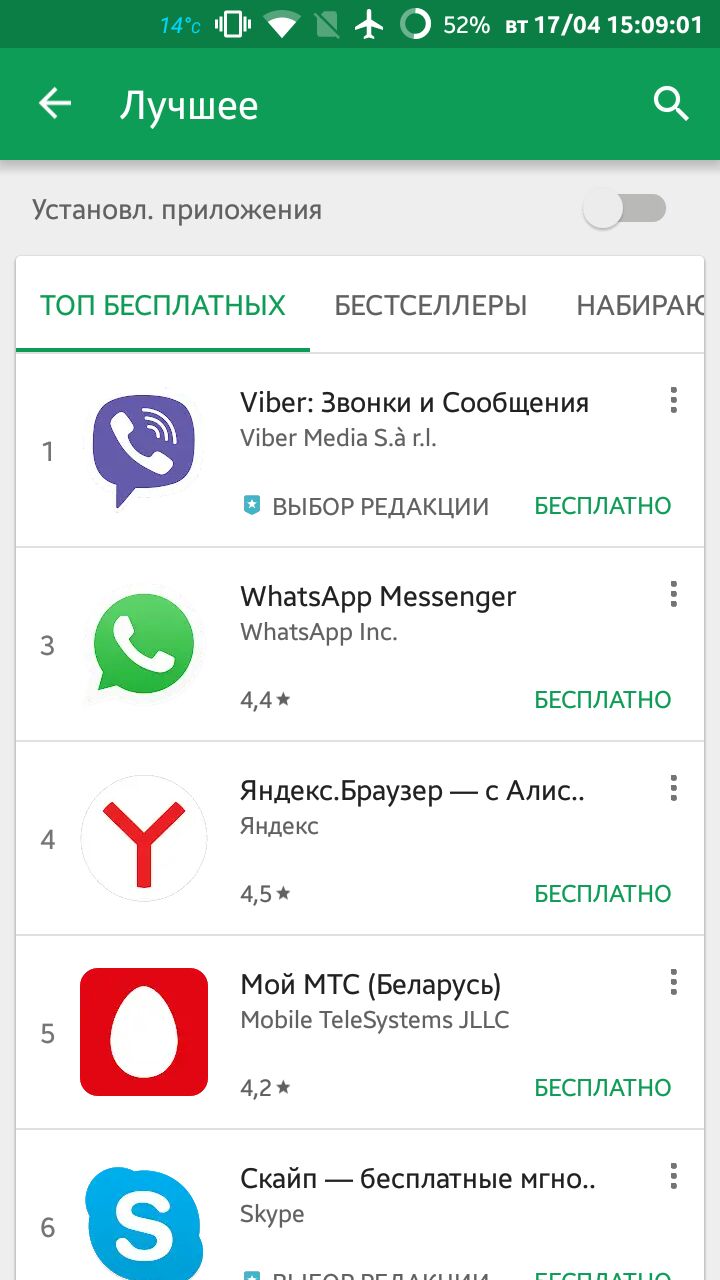Screen dimensions: 720x1280
Task: Switch to the БЕСТСЕЛЛЕРЫ tab
Action: click(430, 305)
